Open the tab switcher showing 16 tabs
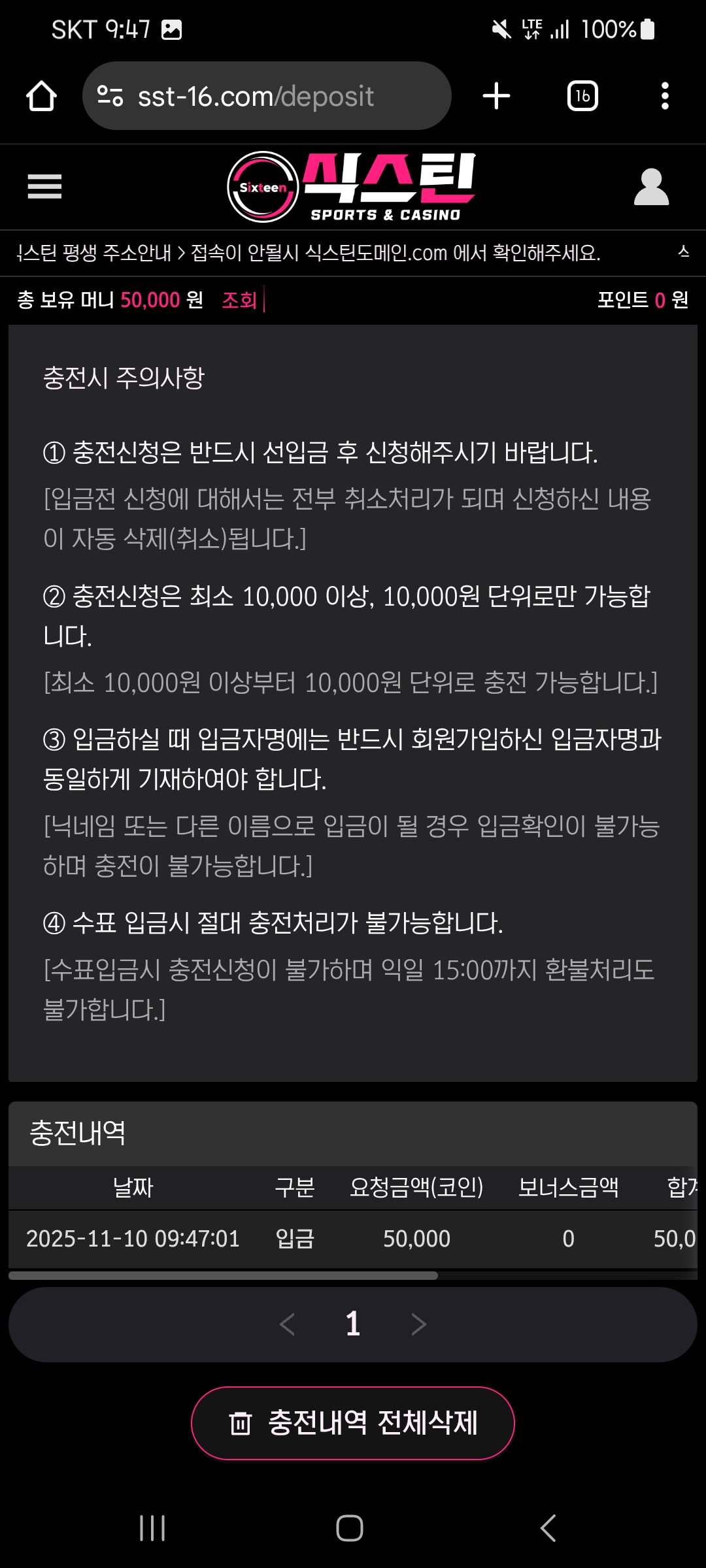 coord(582,97)
